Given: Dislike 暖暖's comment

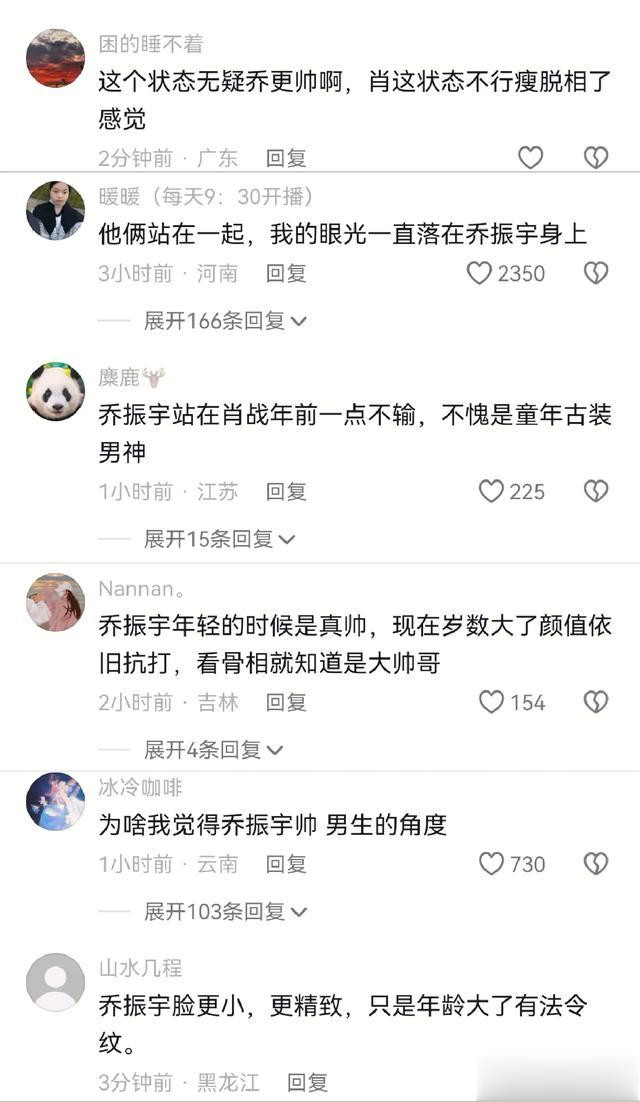Looking at the screenshot, I should tap(596, 273).
